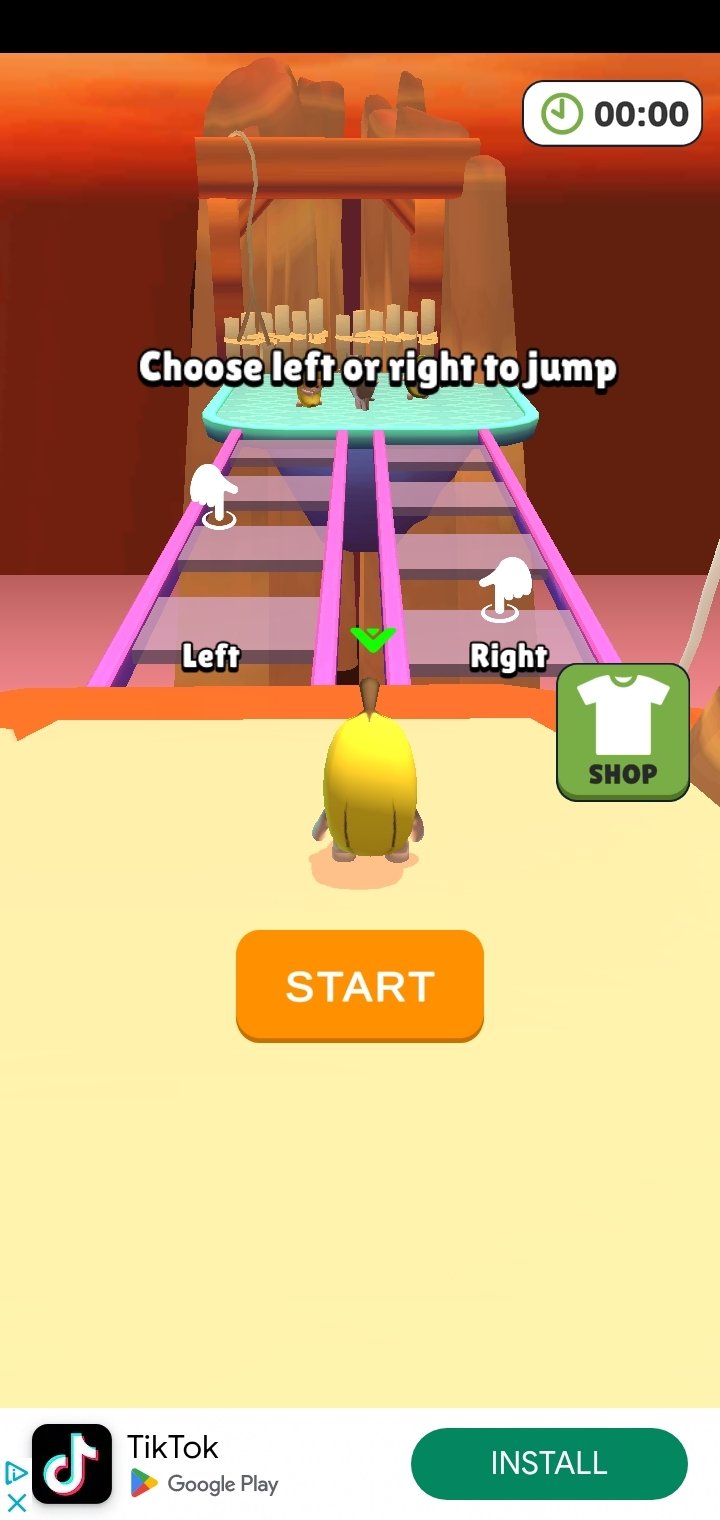Open the SHOP with the shirt icon
The image size is (720, 1520).
pos(623,732)
